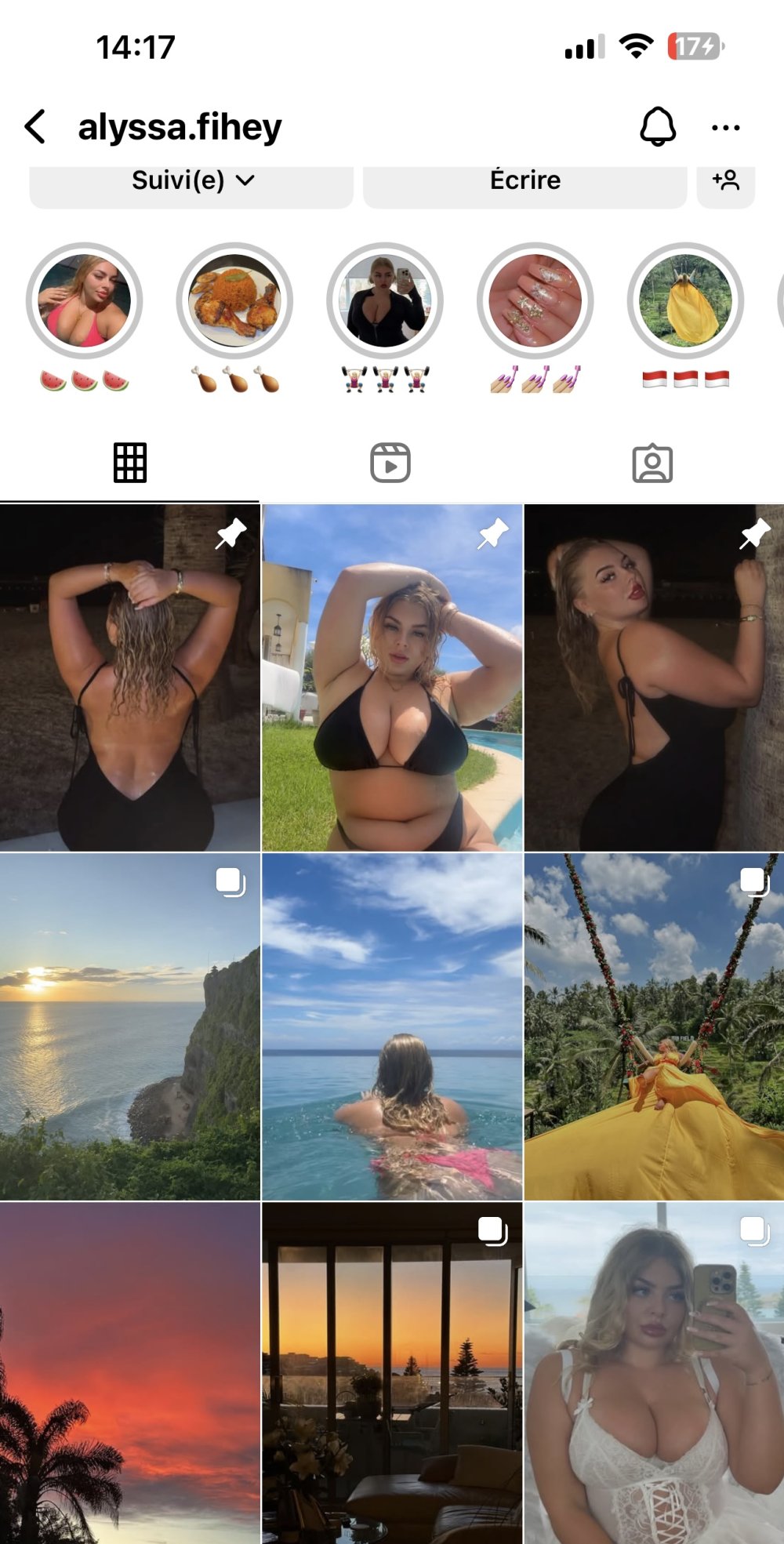Open the yellow dress jungle swing post
The image size is (784, 1544).
tap(654, 1027)
